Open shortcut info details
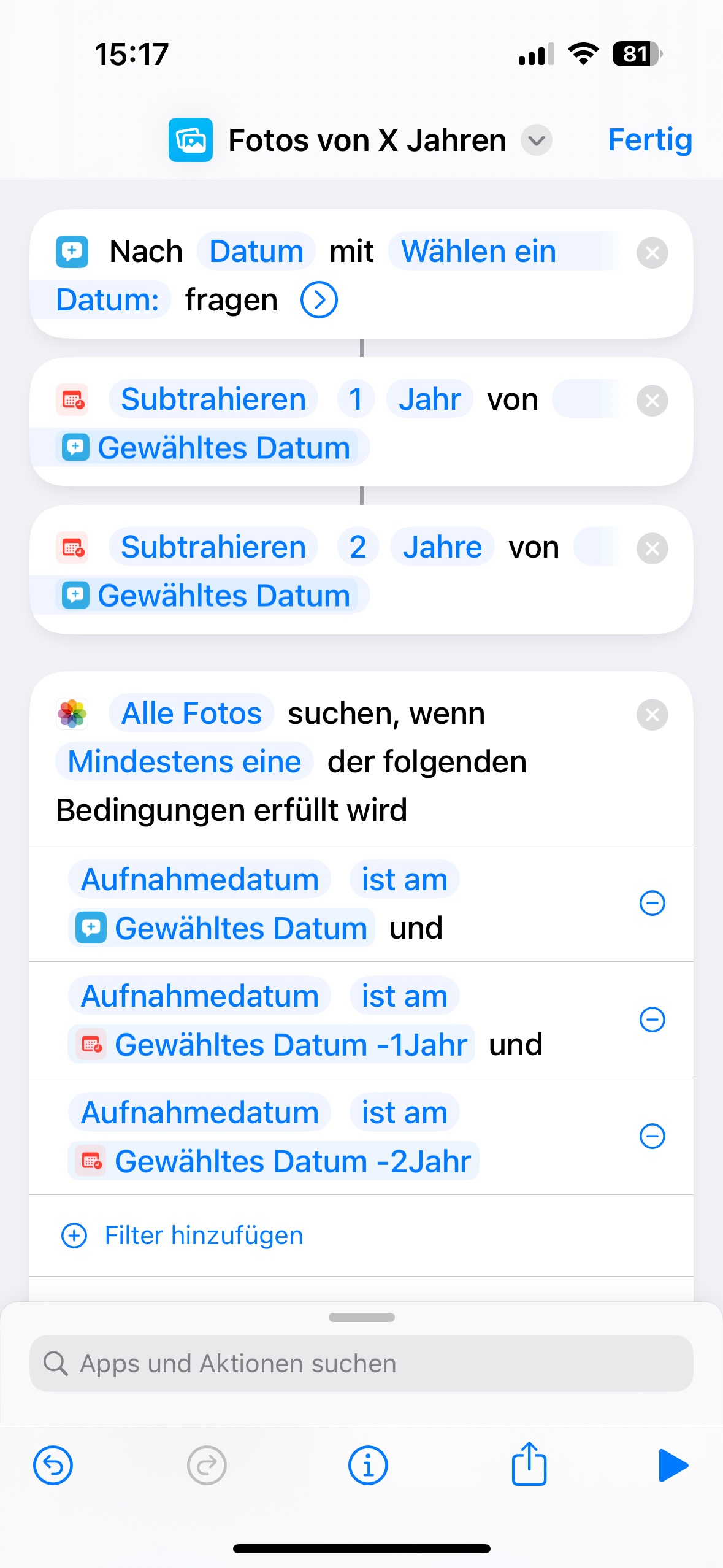 click(x=368, y=1466)
